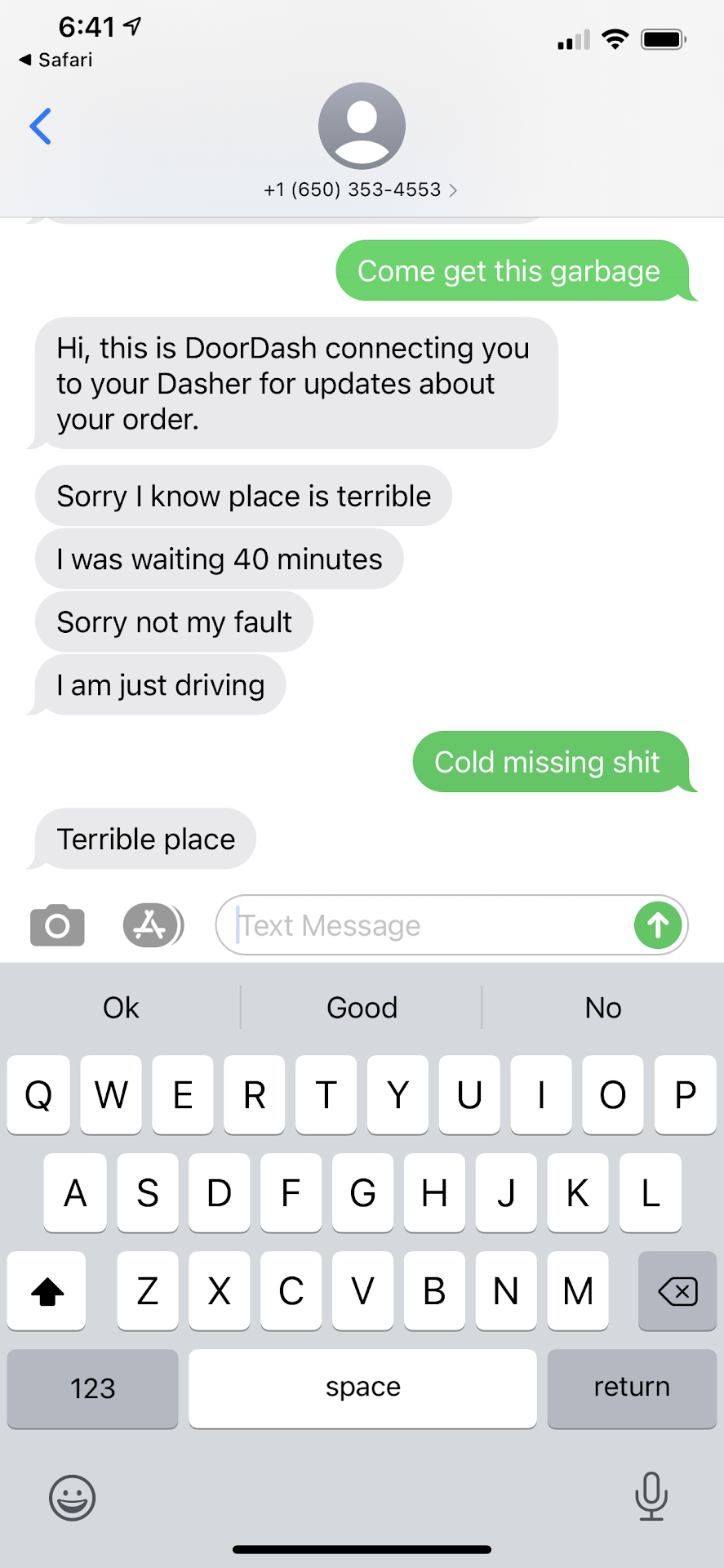724x1568 pixels.
Task: Return to Safari from the status bar
Action: 56,60
